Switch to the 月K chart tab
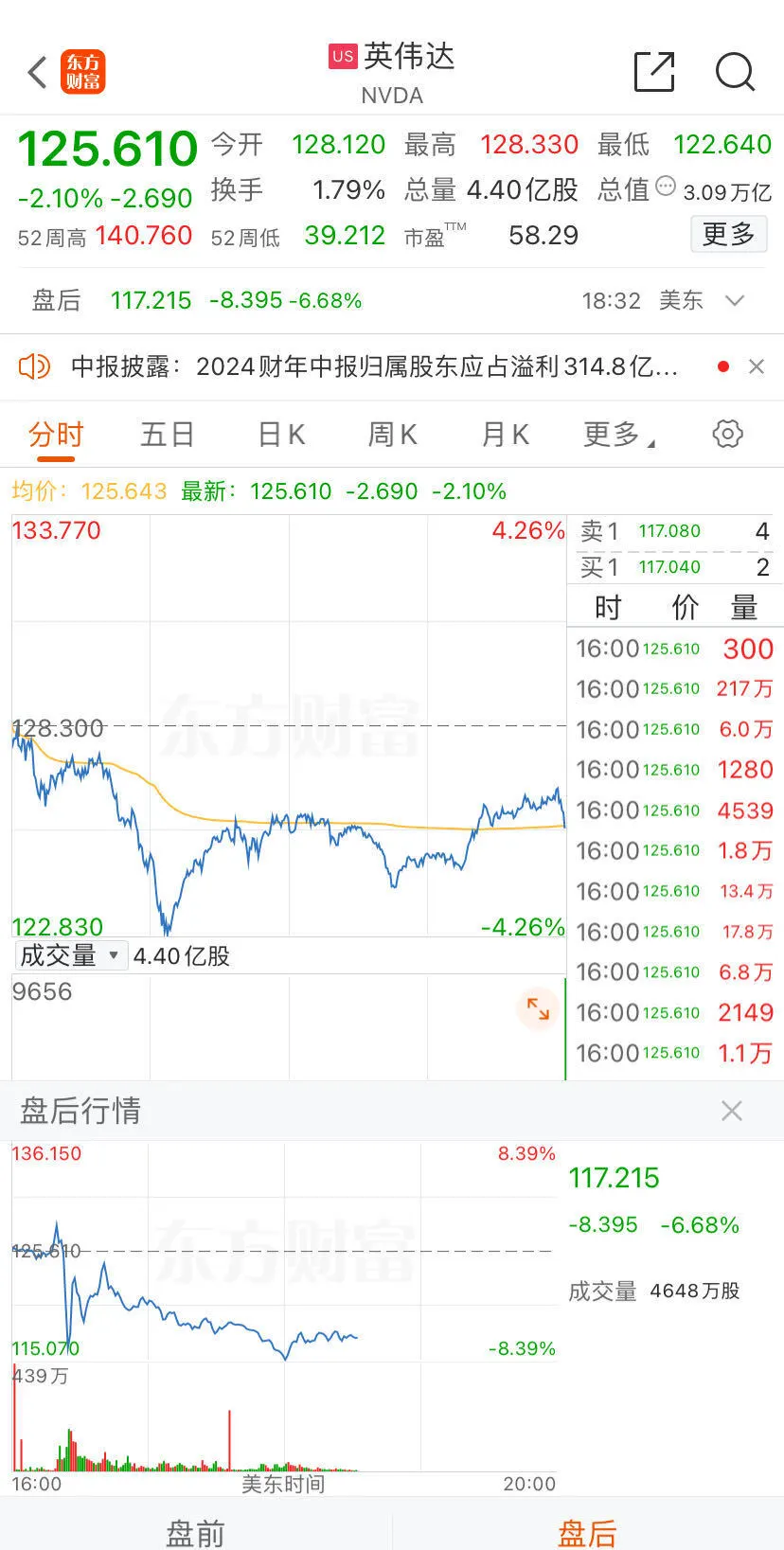This screenshot has height=1550, width=784. click(x=505, y=435)
